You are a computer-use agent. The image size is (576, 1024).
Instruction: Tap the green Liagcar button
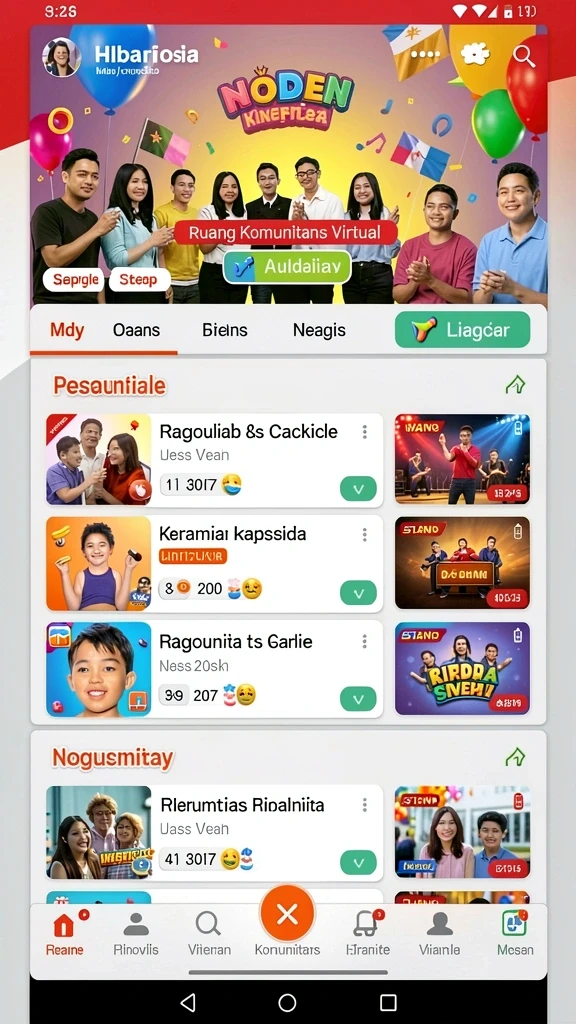pyautogui.click(x=462, y=330)
